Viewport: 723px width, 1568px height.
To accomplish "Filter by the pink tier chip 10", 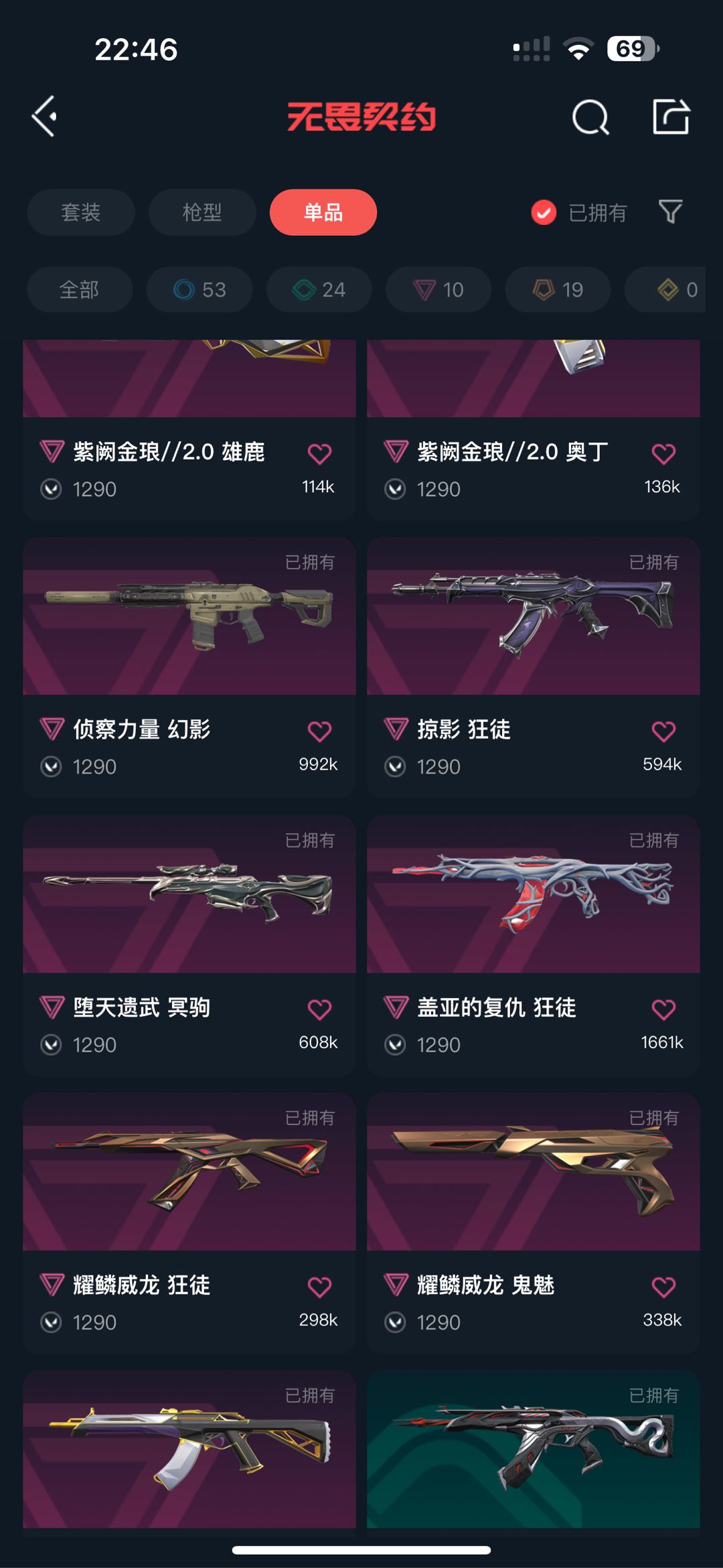I will pyautogui.click(x=438, y=289).
